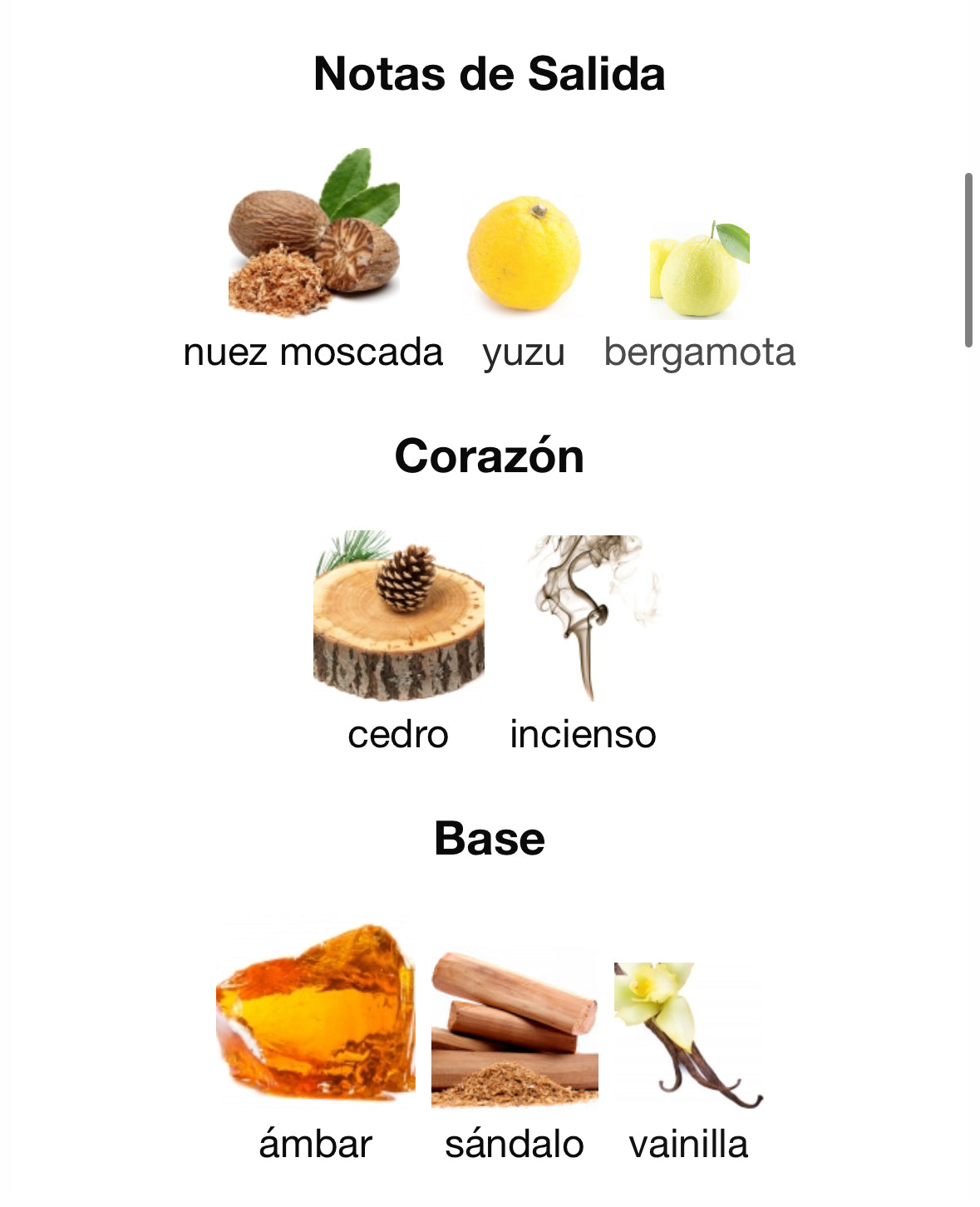View the cedro note page
The width and height of the screenshot is (980, 1207).
pyautogui.click(x=398, y=617)
